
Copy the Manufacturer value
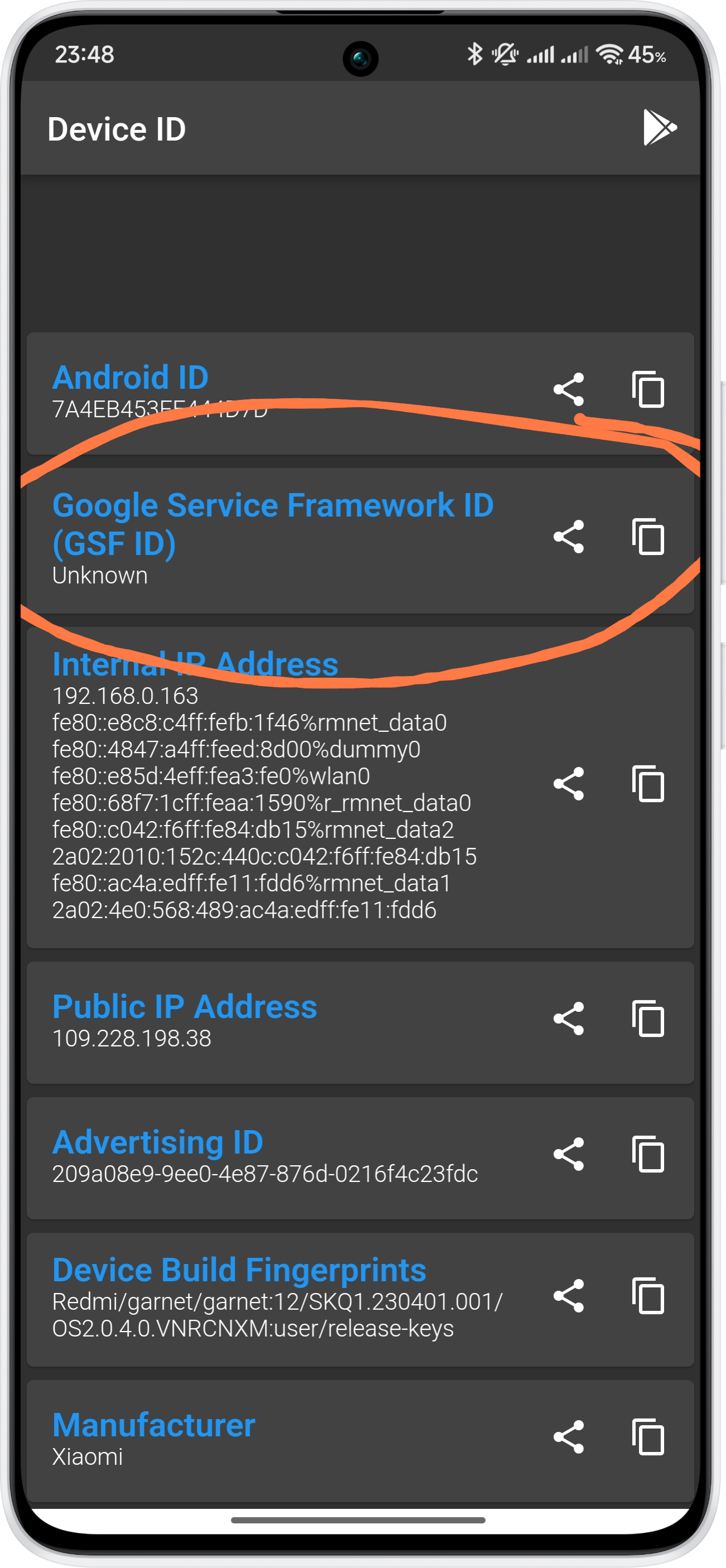click(x=648, y=1437)
